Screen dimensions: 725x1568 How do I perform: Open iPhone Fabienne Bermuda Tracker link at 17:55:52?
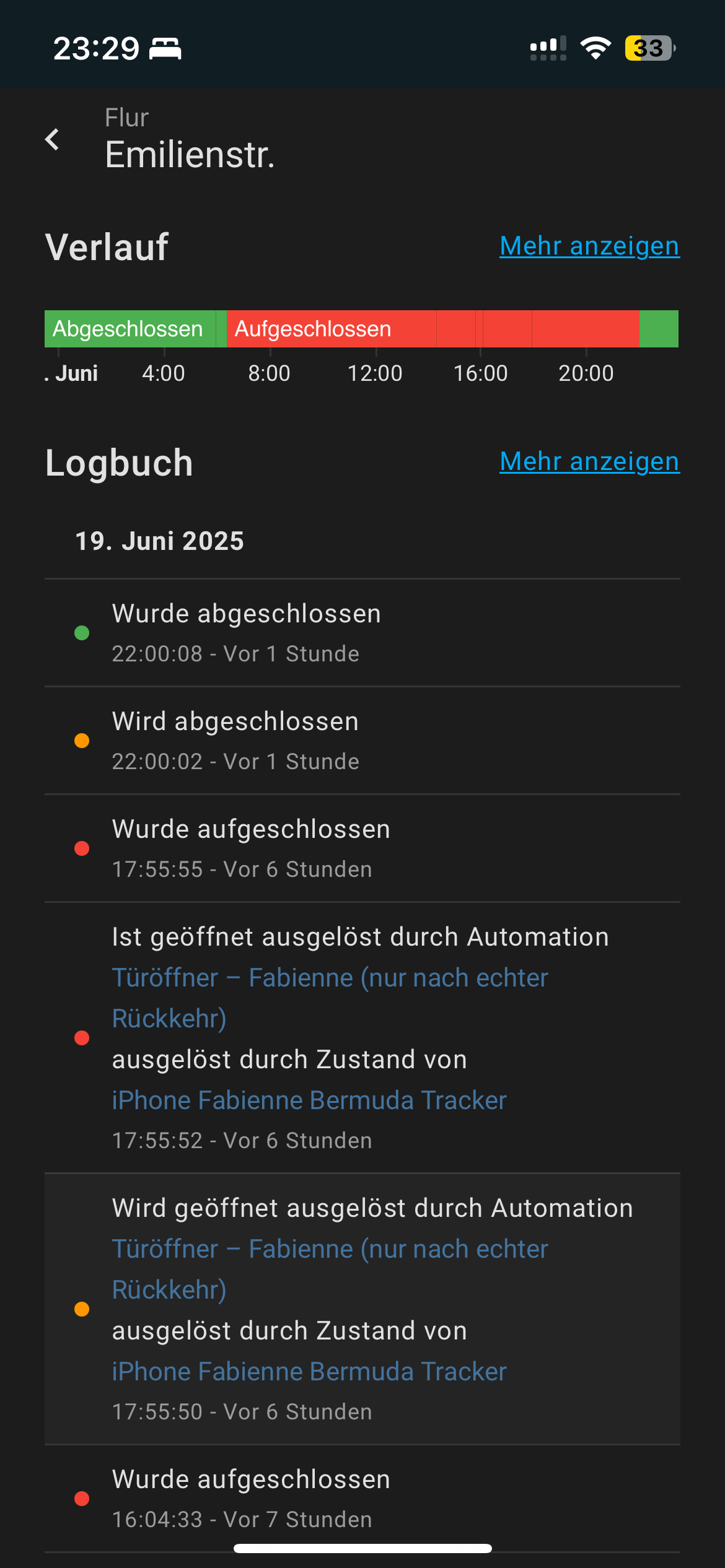pyautogui.click(x=309, y=1100)
